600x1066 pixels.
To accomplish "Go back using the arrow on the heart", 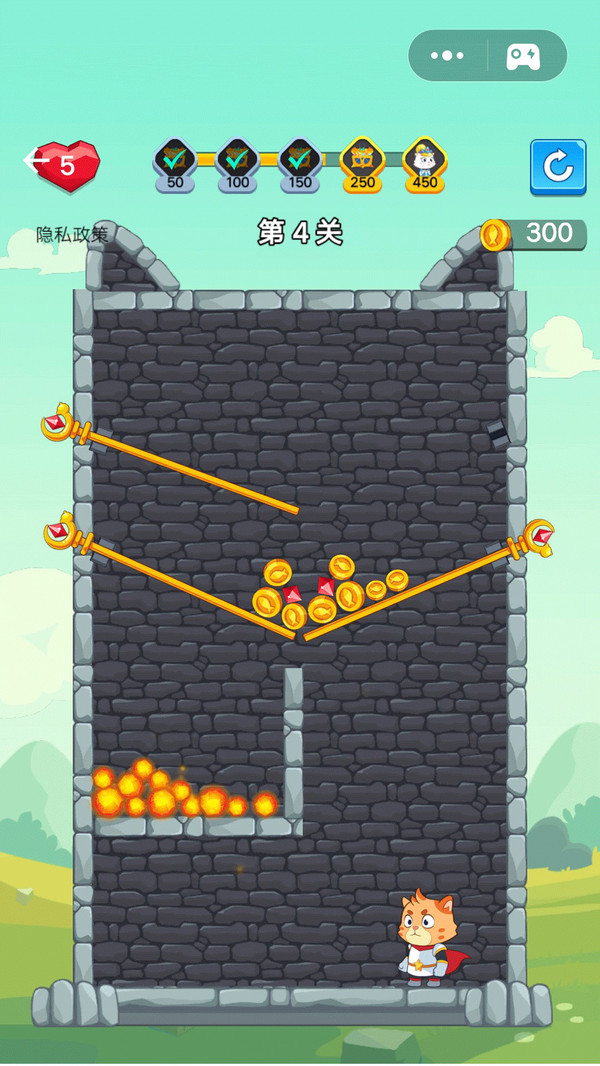I will pos(38,160).
